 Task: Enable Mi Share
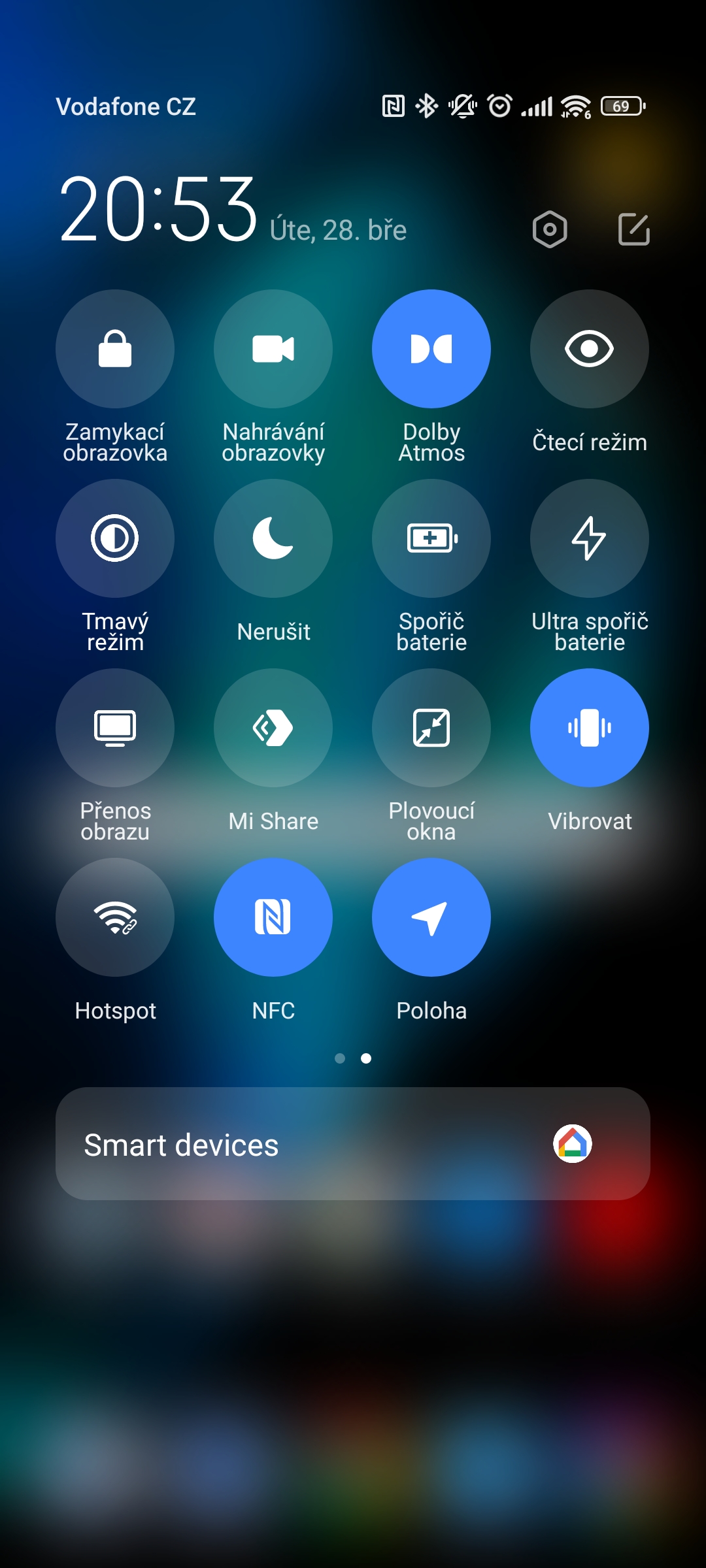coord(273,728)
